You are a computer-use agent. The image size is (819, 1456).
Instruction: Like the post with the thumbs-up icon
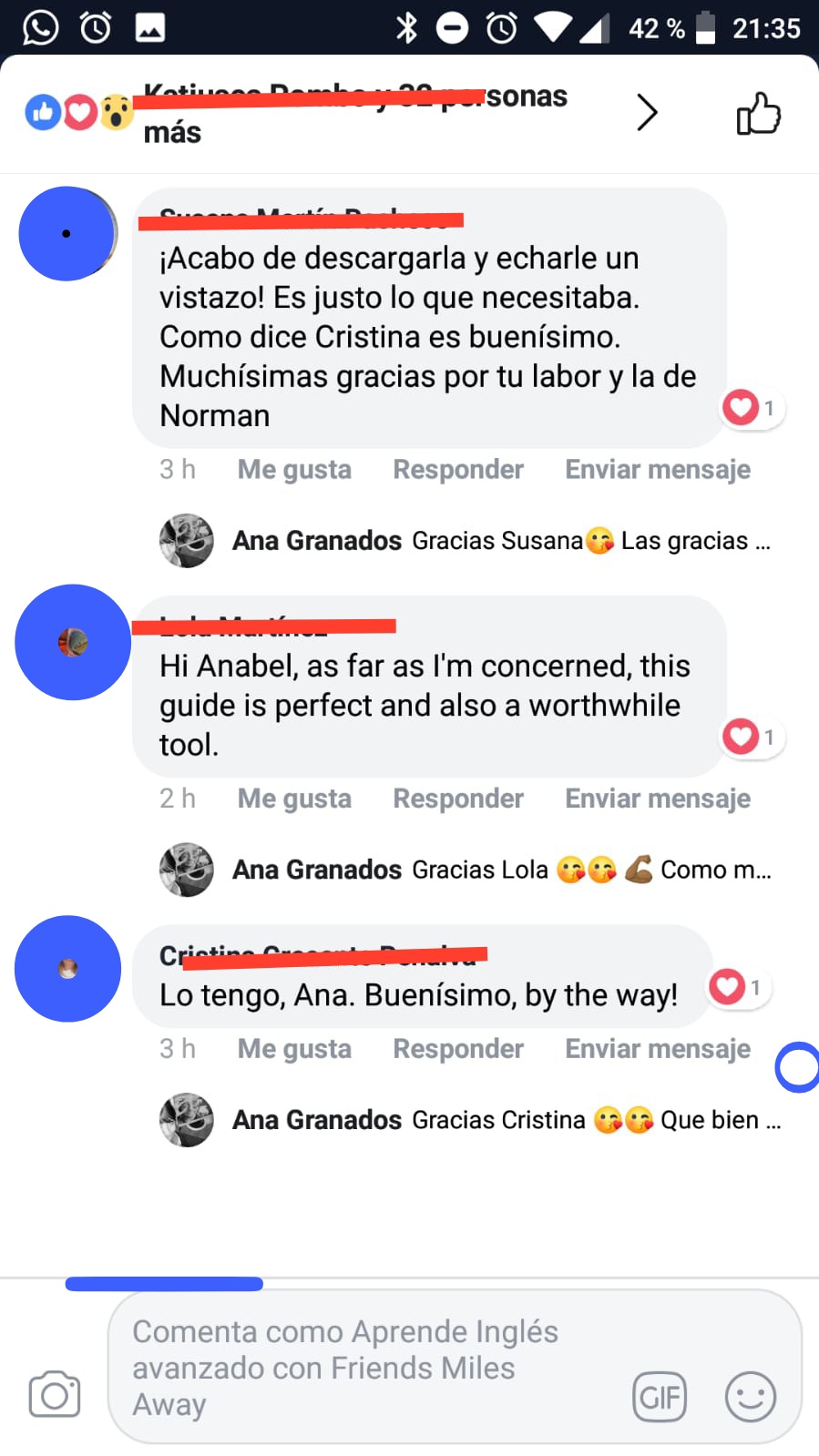(x=758, y=114)
